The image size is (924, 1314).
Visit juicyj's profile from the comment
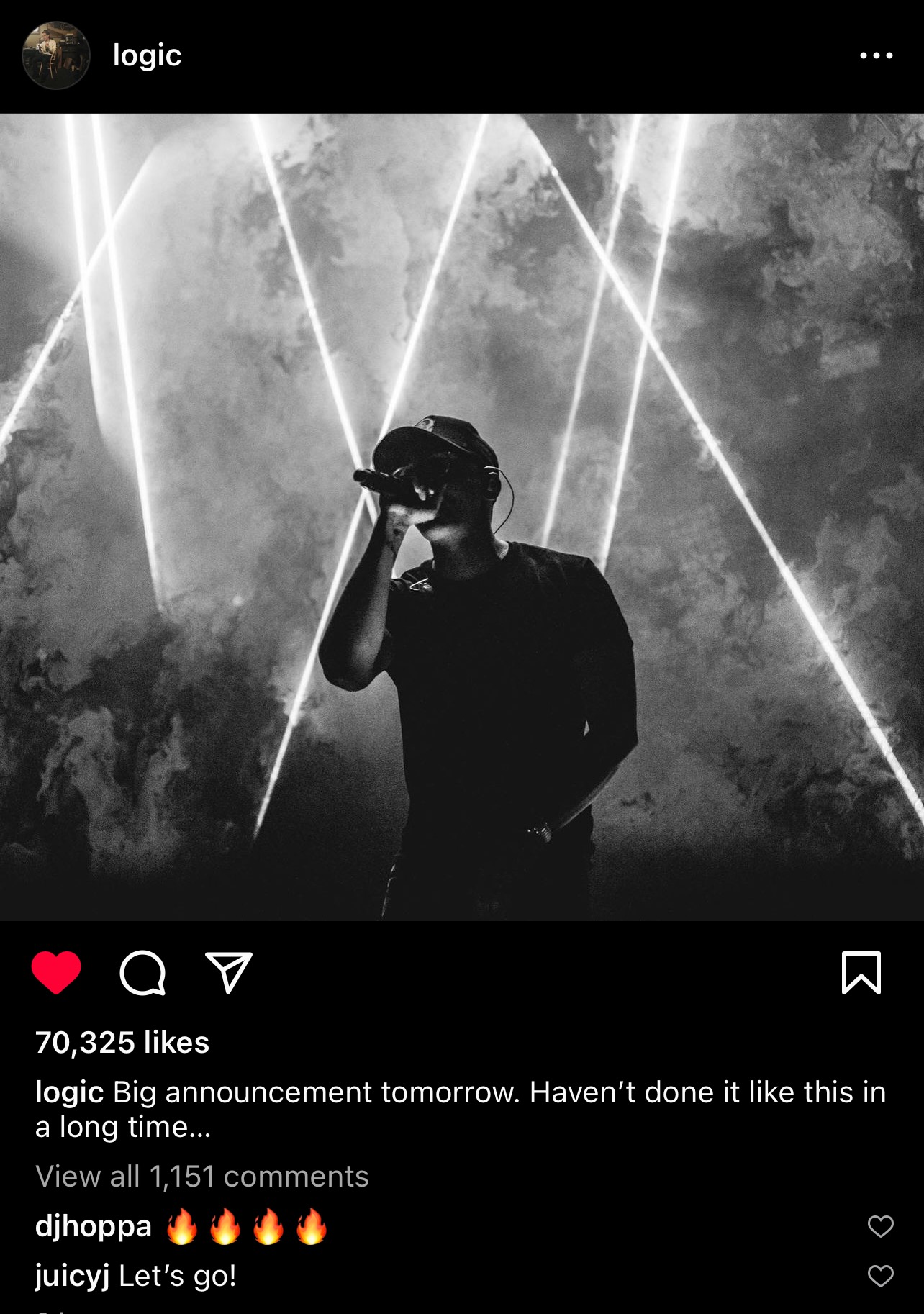point(72,1276)
